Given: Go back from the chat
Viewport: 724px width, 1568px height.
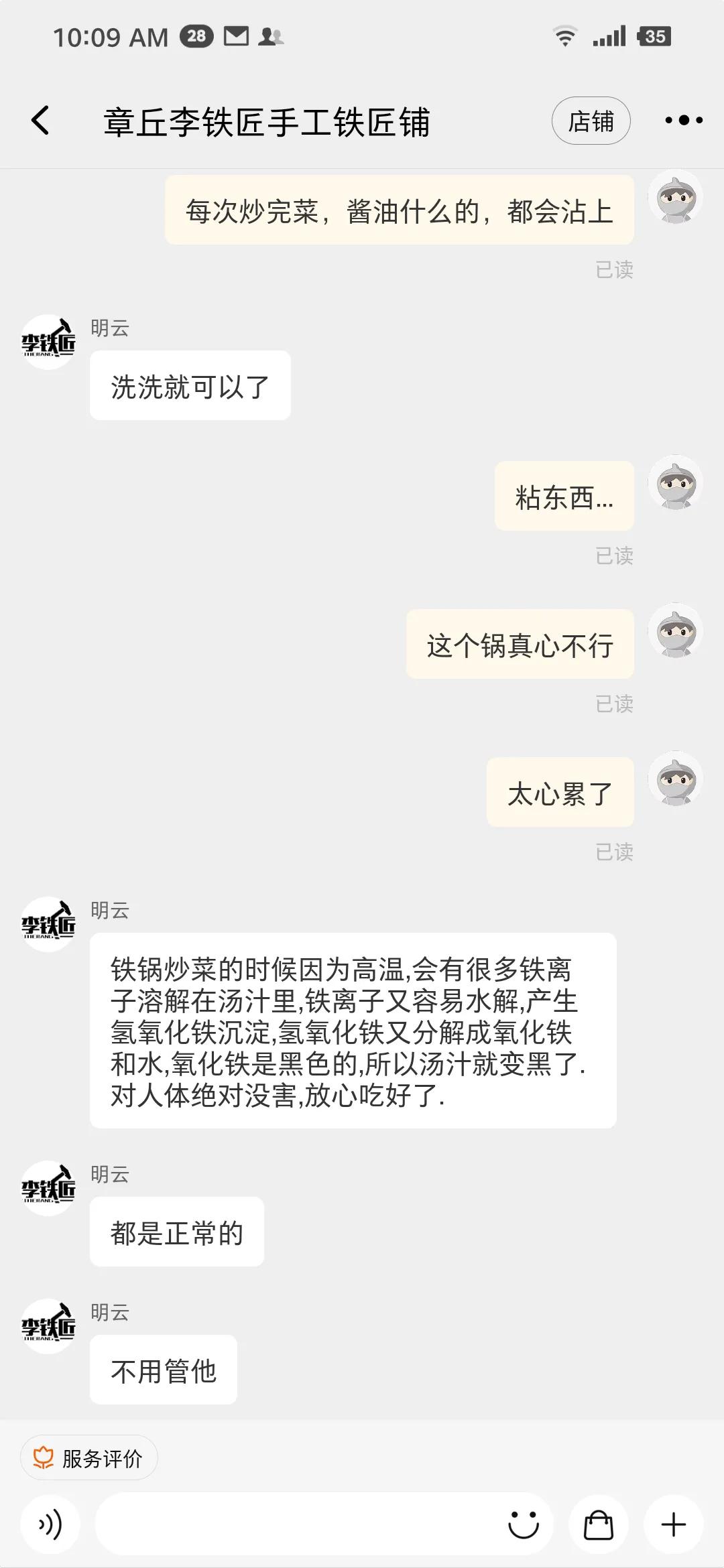Looking at the screenshot, I should [40, 121].
